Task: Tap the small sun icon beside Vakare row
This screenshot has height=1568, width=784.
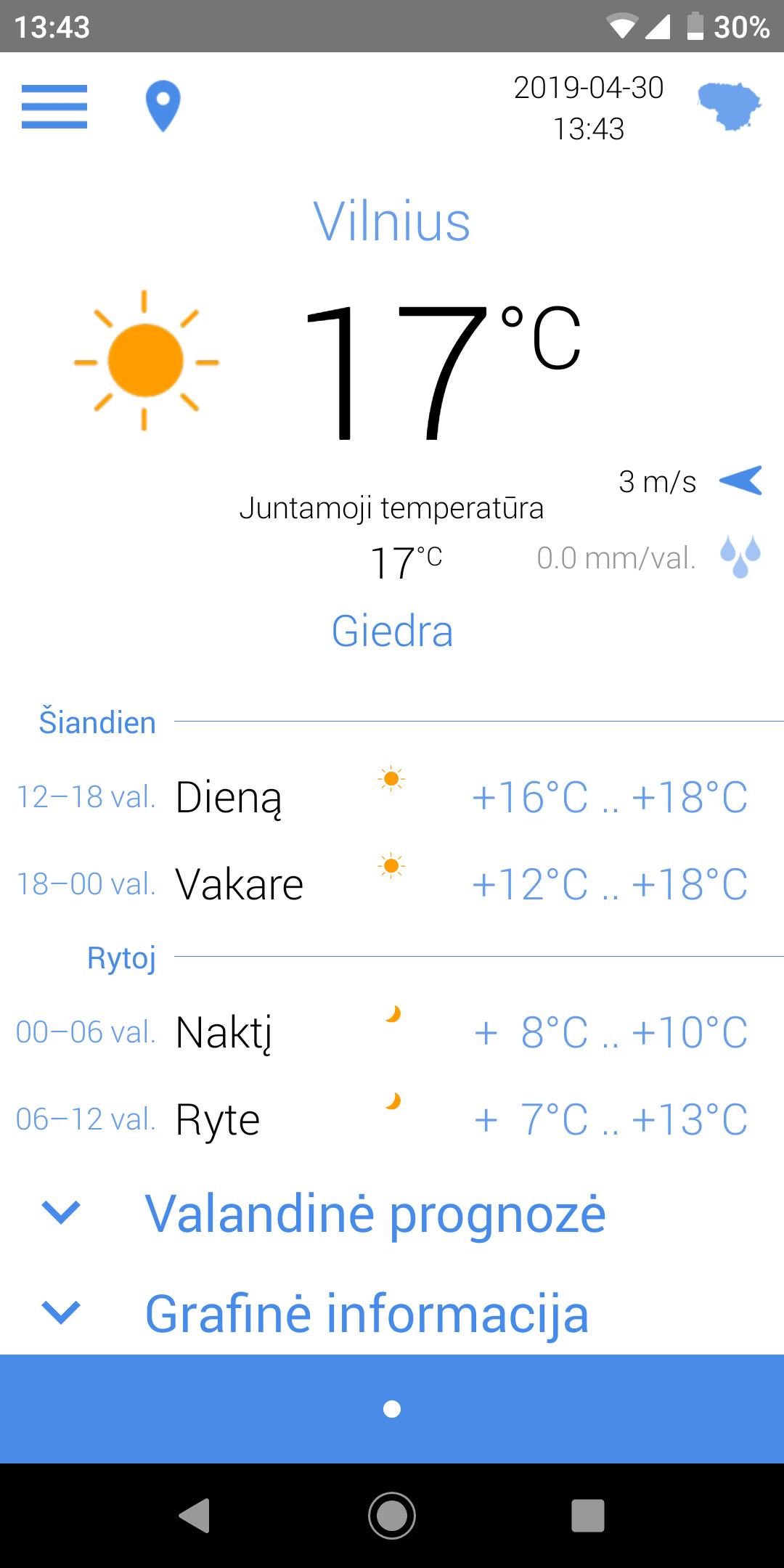Action: (x=391, y=865)
